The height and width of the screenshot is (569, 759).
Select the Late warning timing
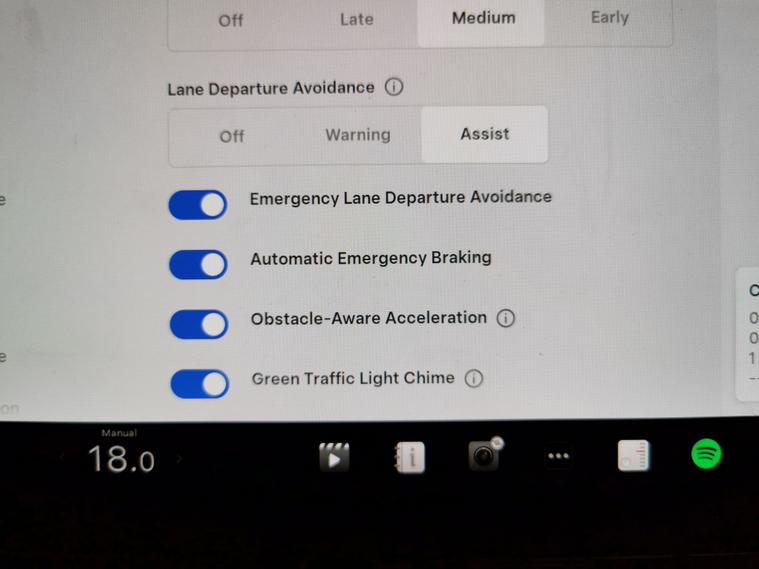pyautogui.click(x=356, y=19)
